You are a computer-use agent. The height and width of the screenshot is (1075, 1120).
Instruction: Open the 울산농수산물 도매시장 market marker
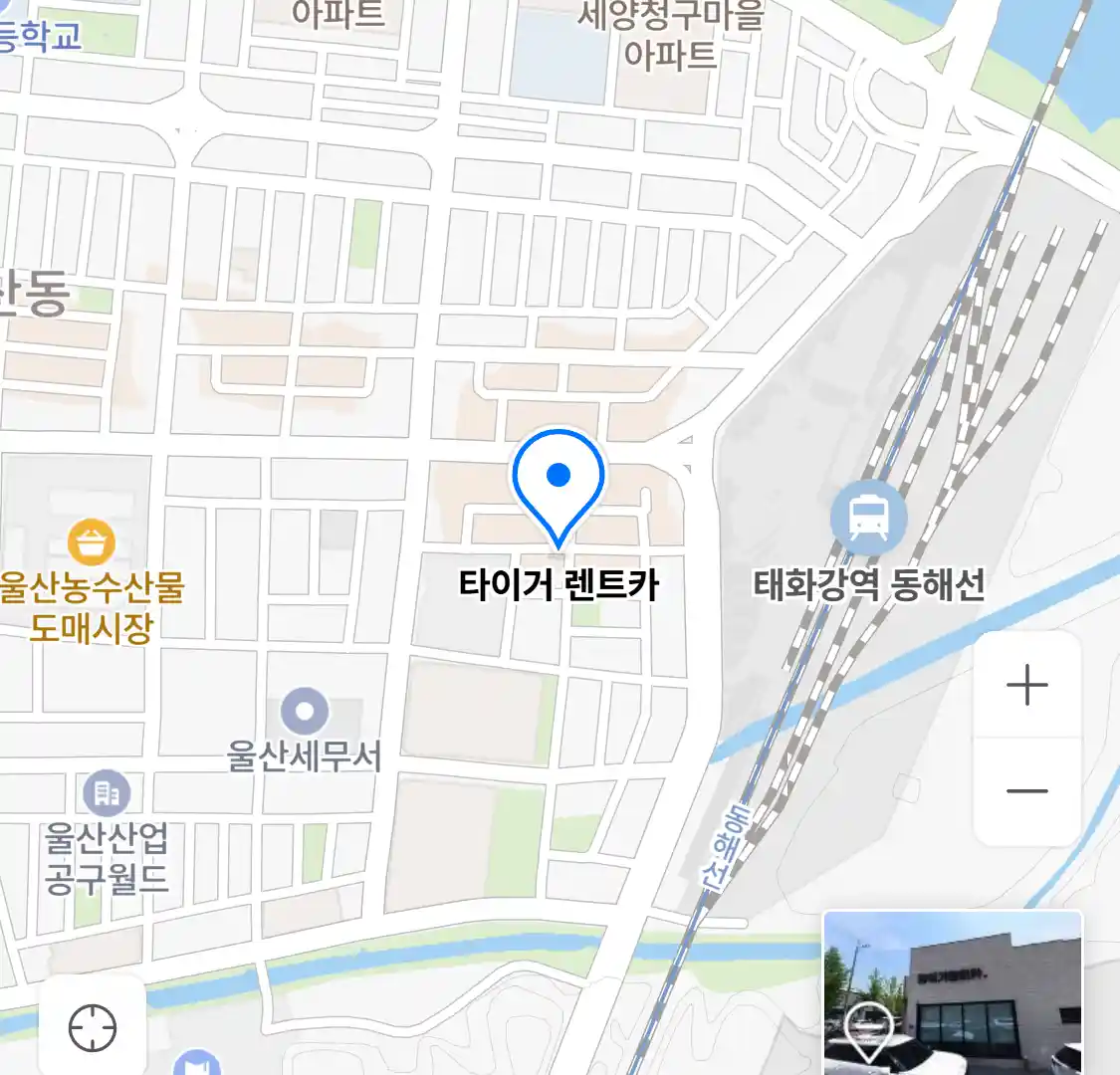click(x=92, y=542)
